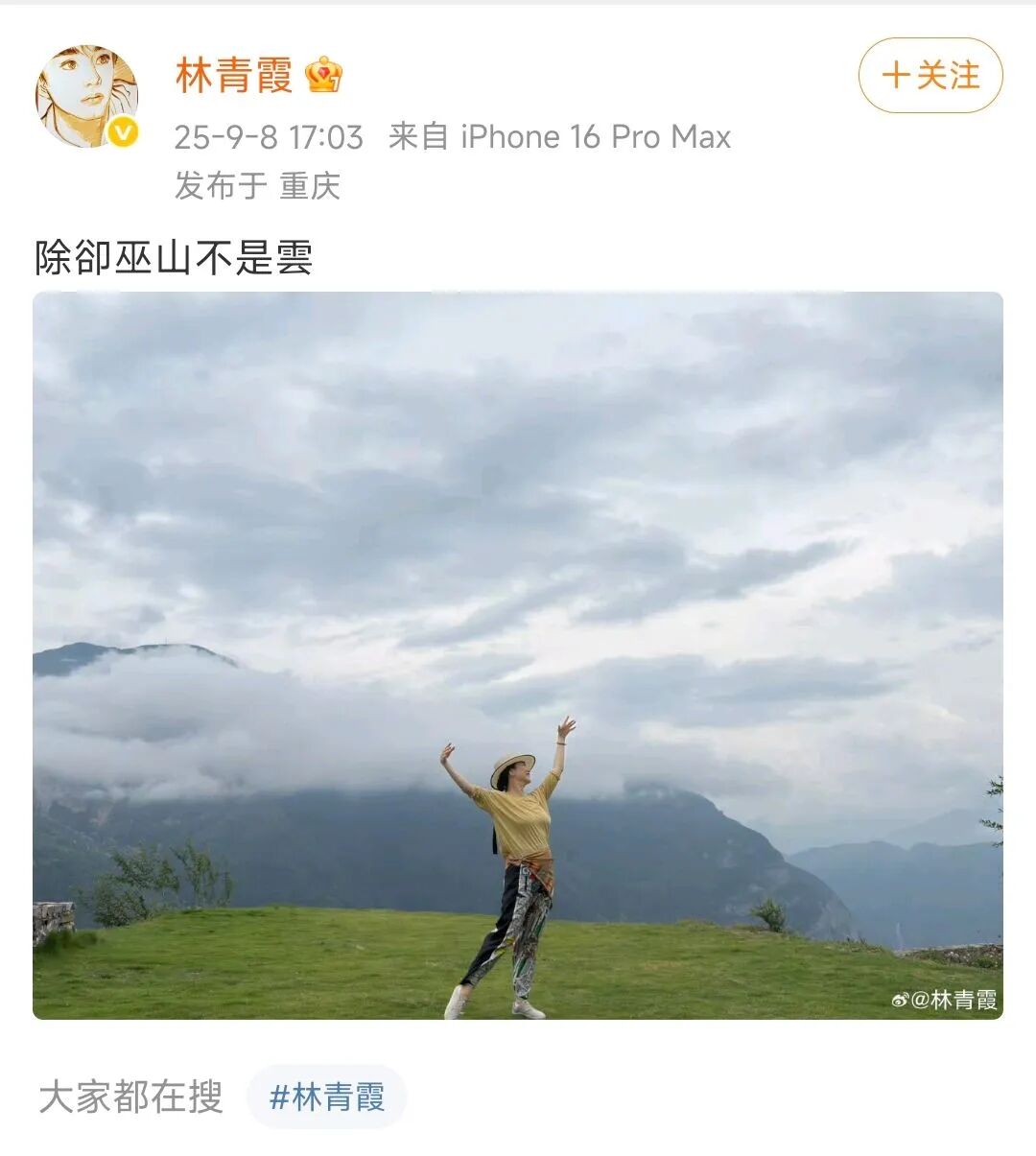The image size is (1036, 1156).
Task: View the posted photo in full screen
Action: (518, 654)
